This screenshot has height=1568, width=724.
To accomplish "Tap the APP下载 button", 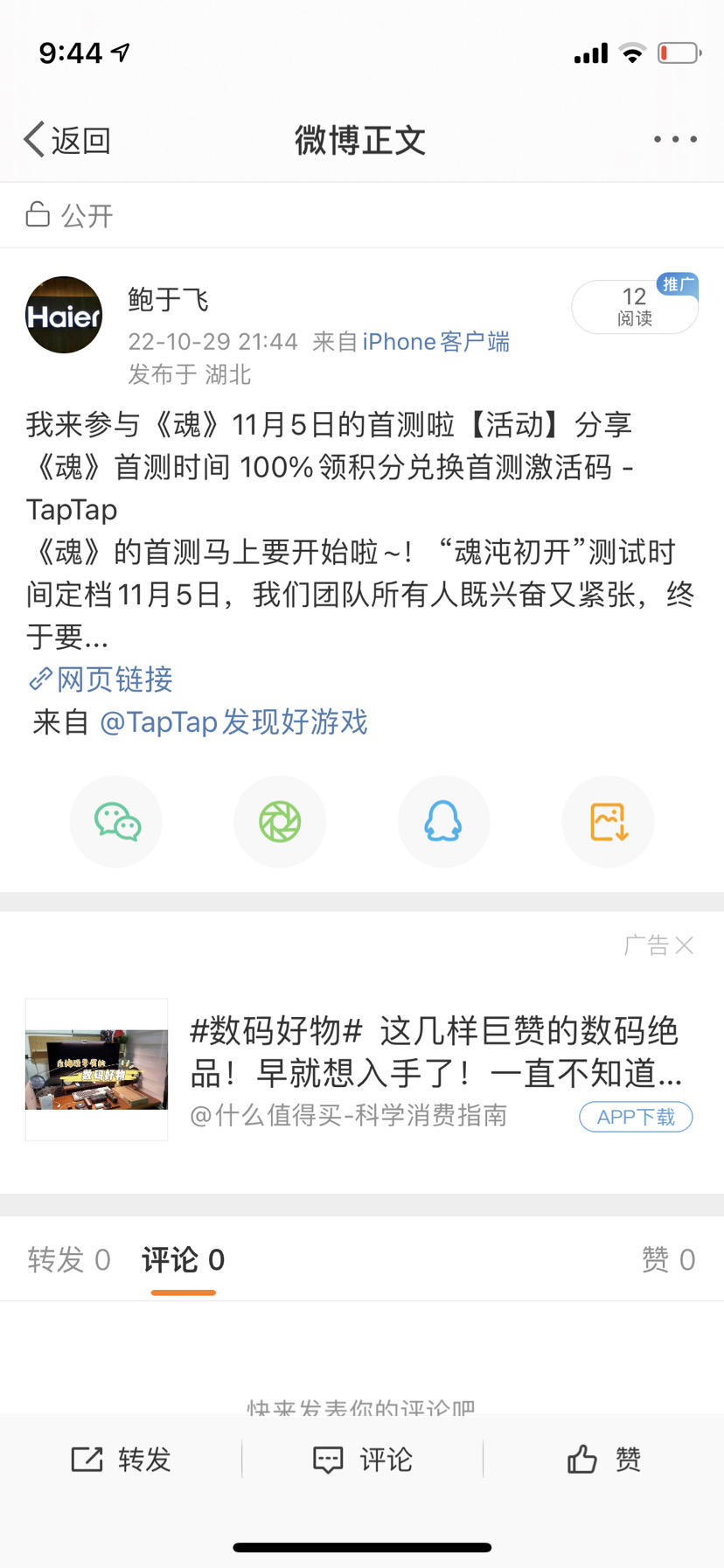I will (636, 1117).
